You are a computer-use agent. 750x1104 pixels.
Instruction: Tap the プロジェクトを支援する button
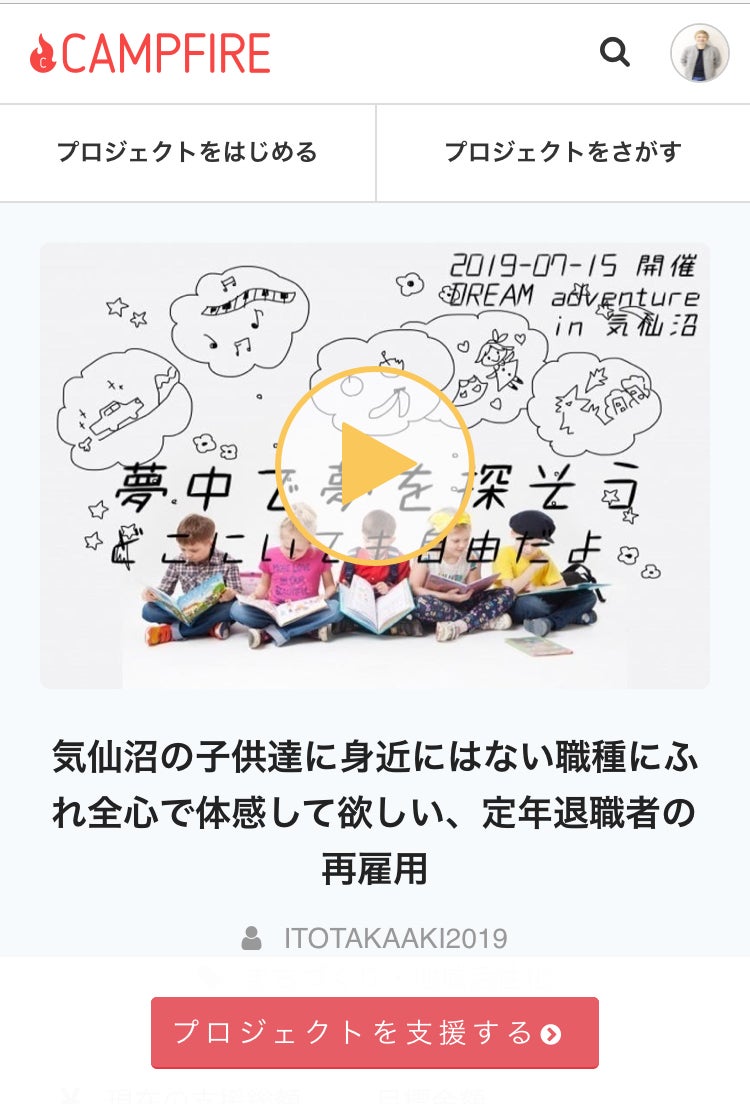[375, 1032]
